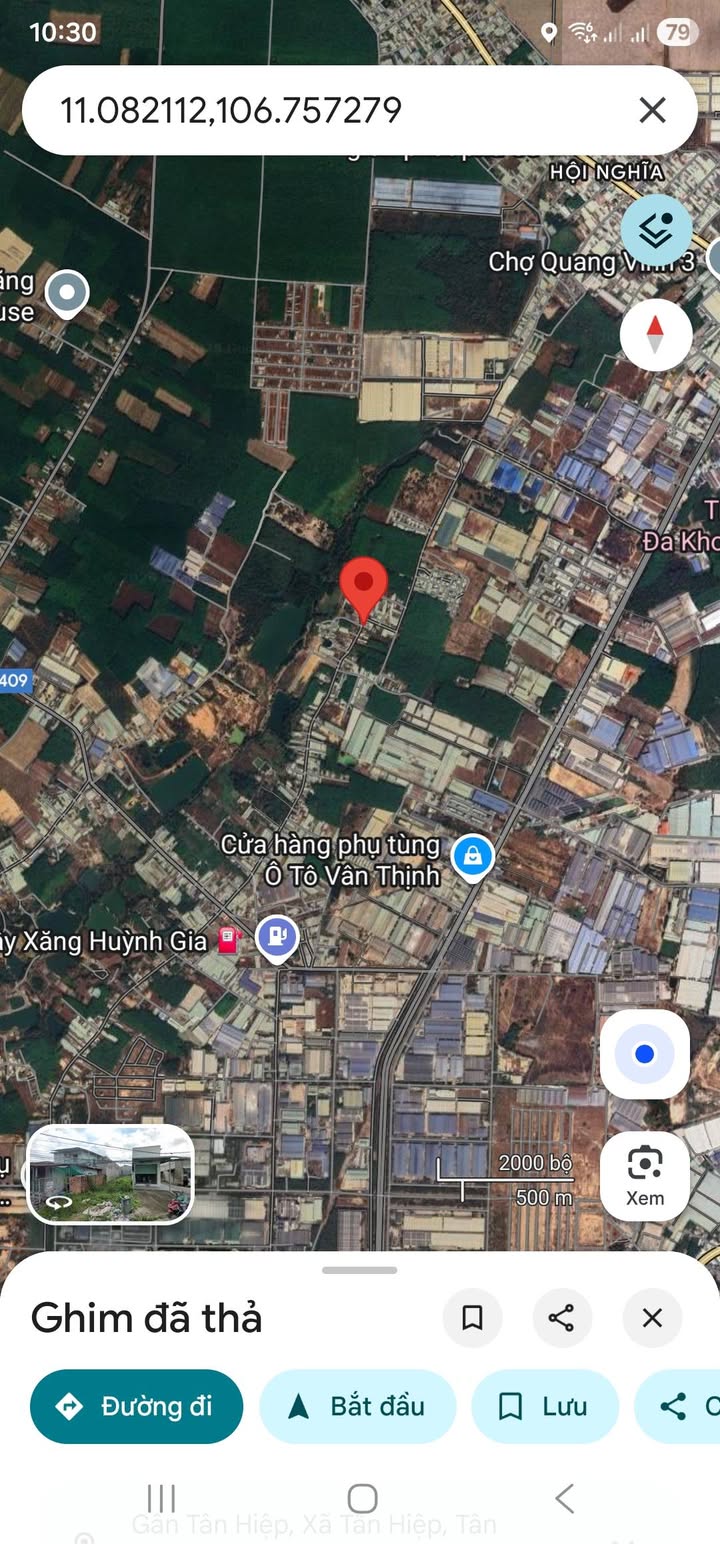
Task: Open the Xem lens camera button
Action: click(x=645, y=1175)
